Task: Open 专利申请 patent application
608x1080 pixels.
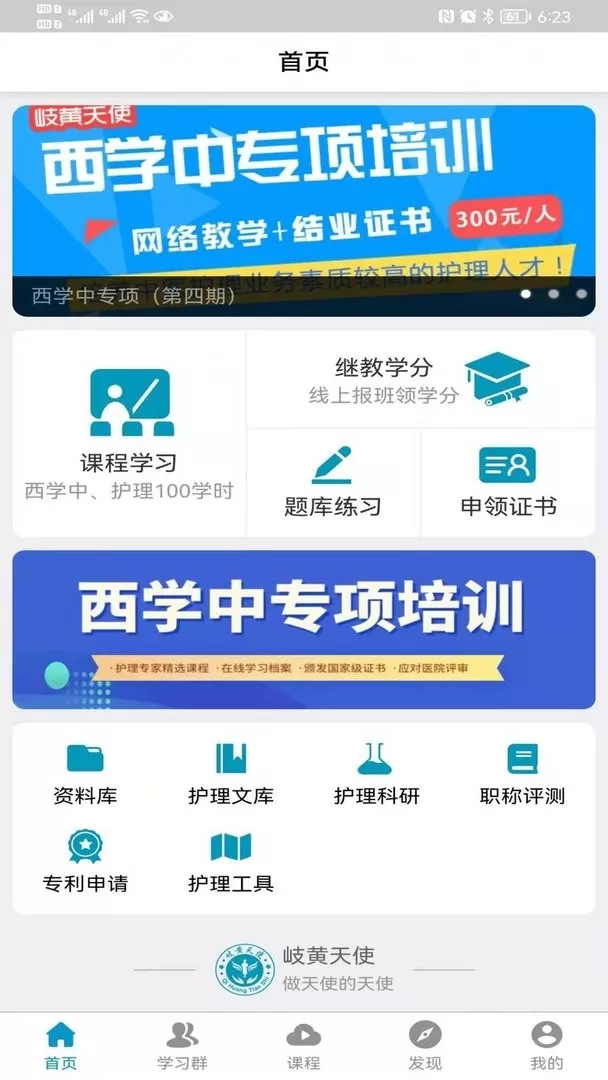Action: tap(85, 862)
